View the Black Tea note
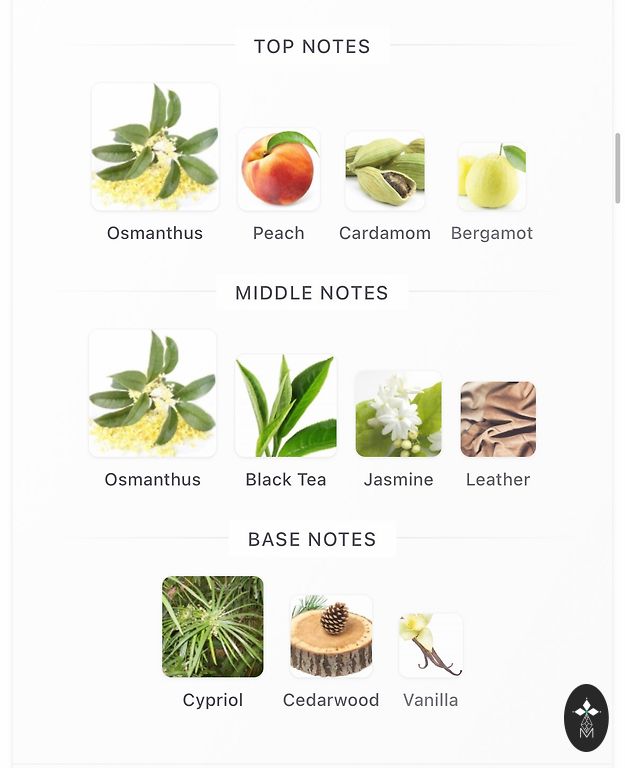The height and width of the screenshot is (768, 625). (x=286, y=406)
